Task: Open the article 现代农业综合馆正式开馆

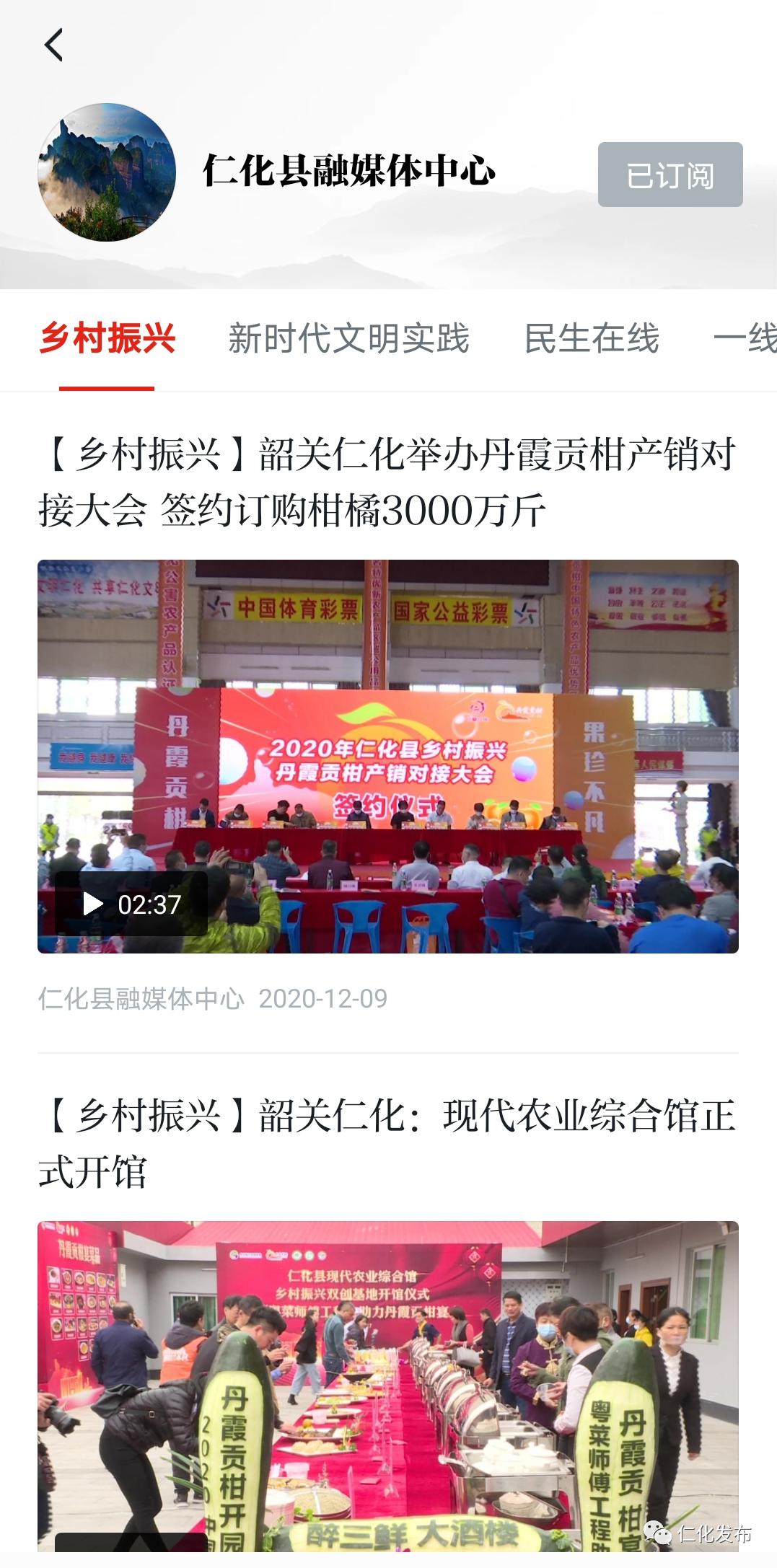Action: 387,1142
